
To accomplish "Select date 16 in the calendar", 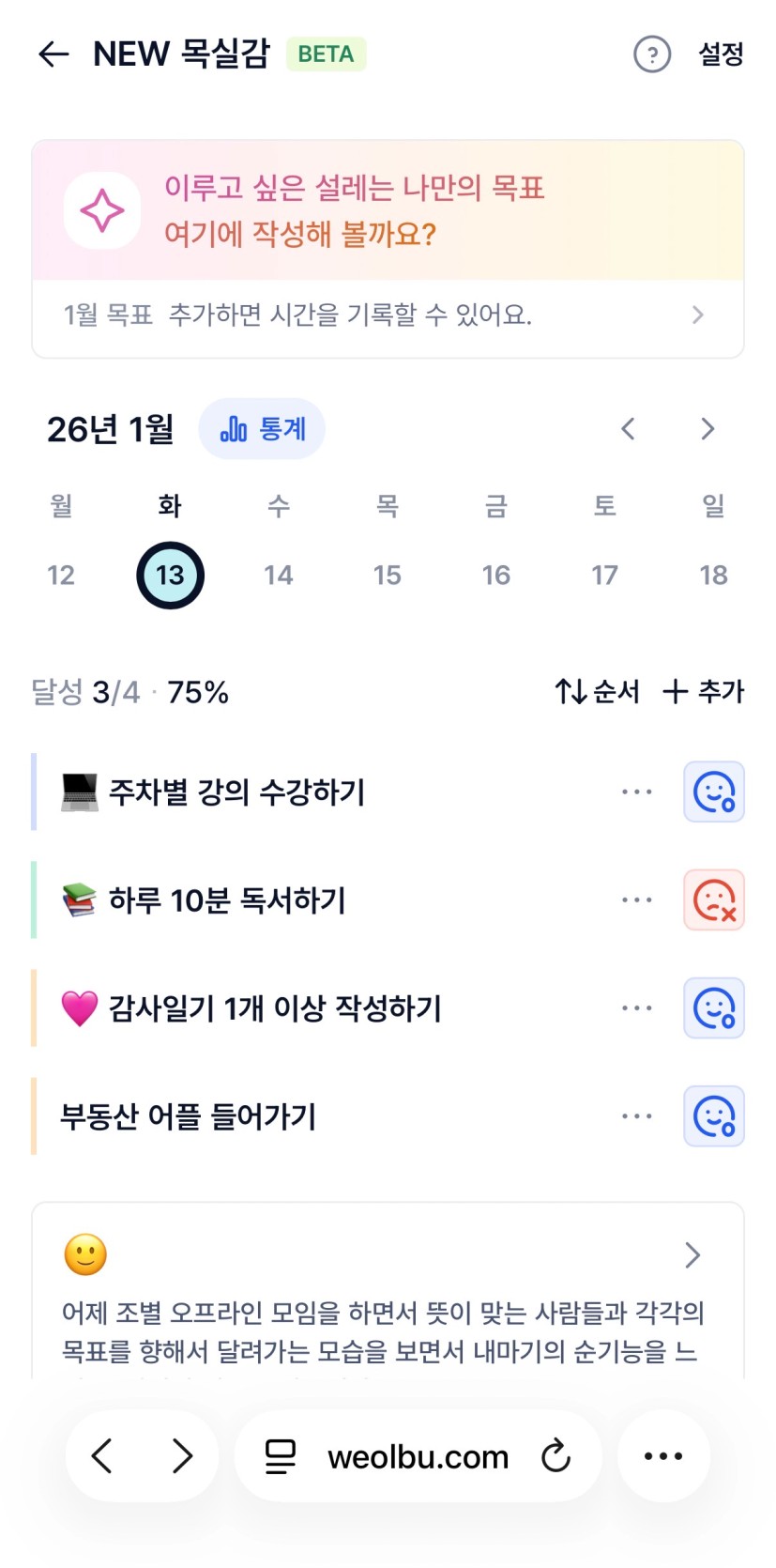I will (x=496, y=575).
